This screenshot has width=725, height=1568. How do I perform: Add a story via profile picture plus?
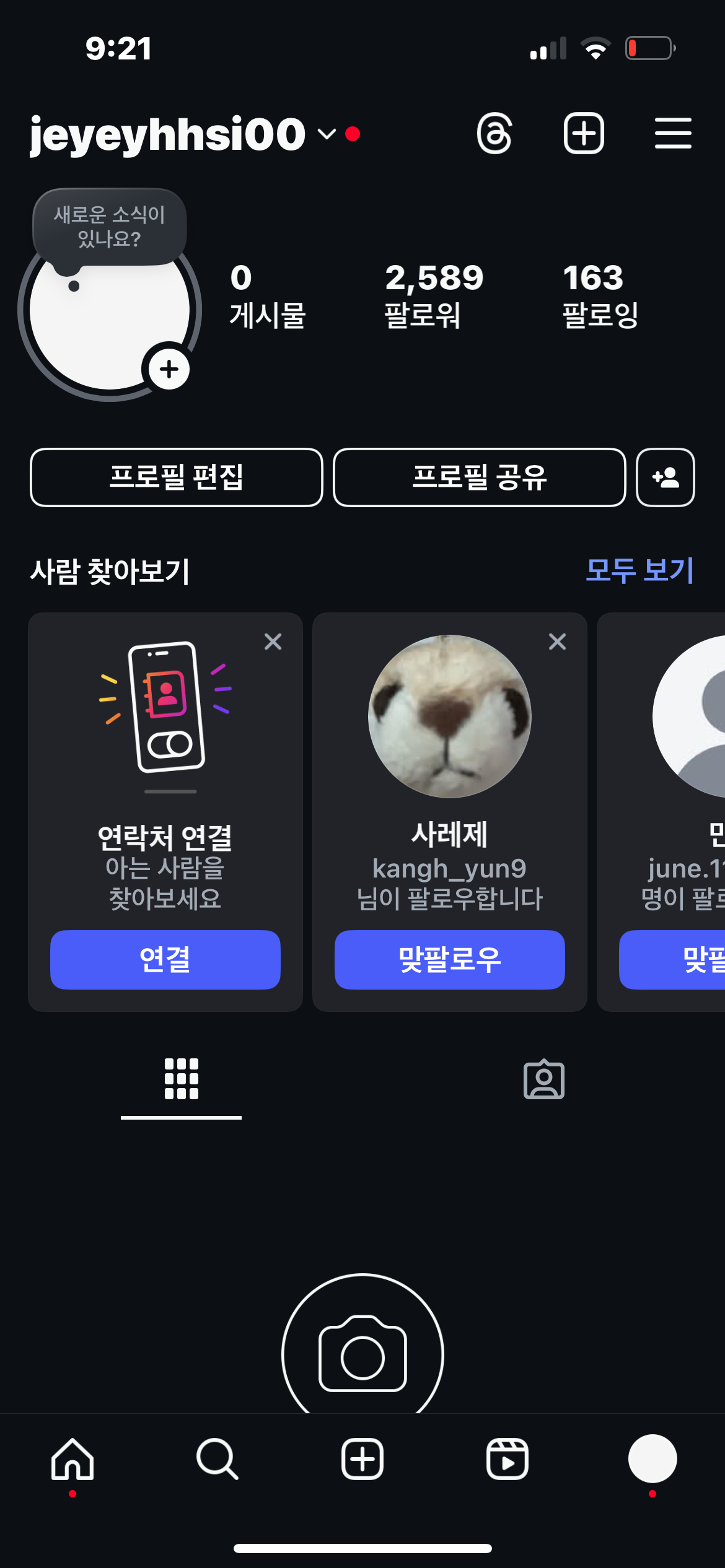[169, 370]
